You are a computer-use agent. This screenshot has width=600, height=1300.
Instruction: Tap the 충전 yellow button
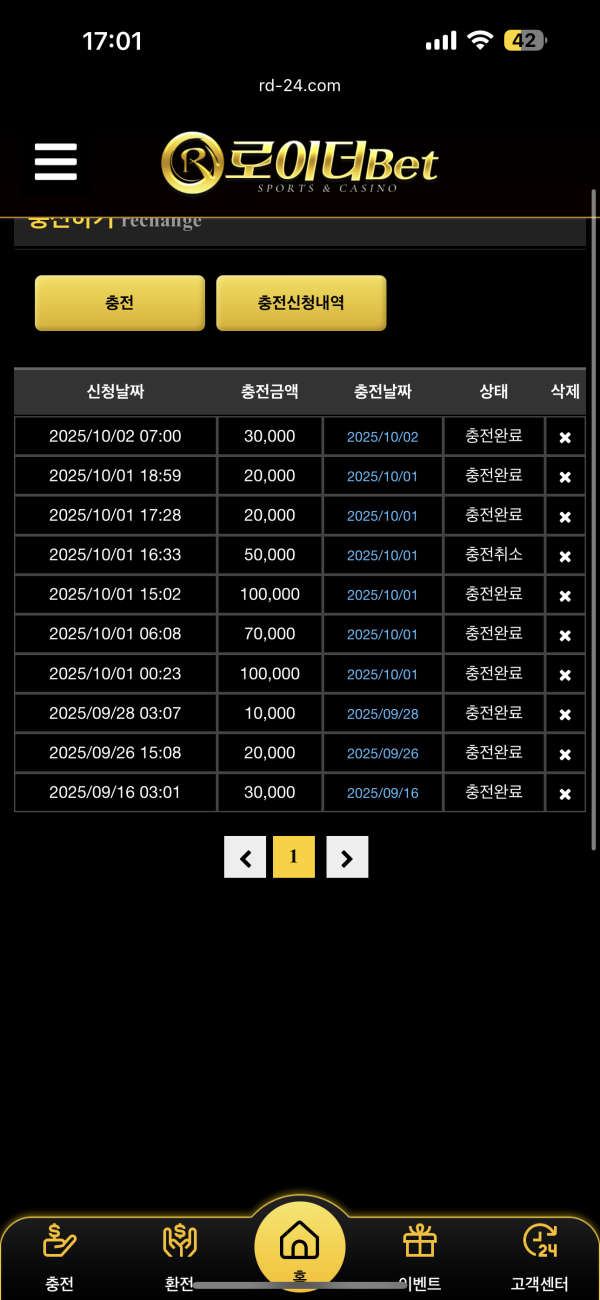click(120, 302)
